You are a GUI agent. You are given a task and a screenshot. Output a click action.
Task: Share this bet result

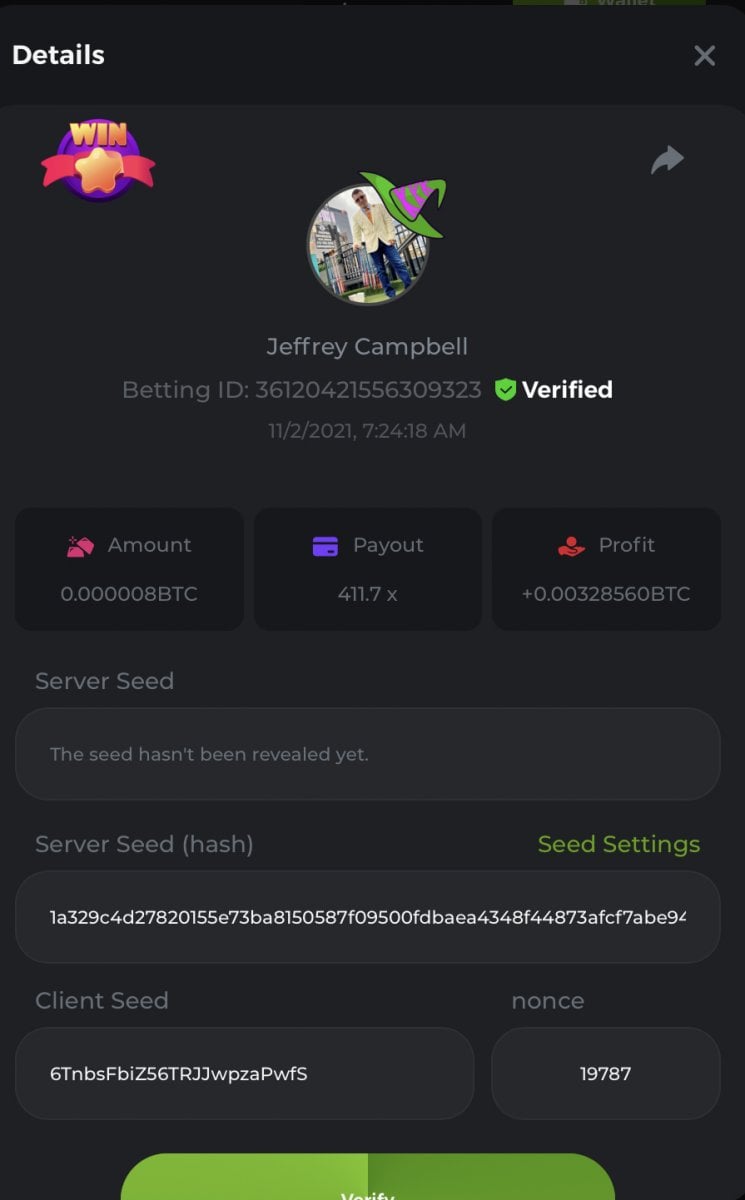pos(667,160)
